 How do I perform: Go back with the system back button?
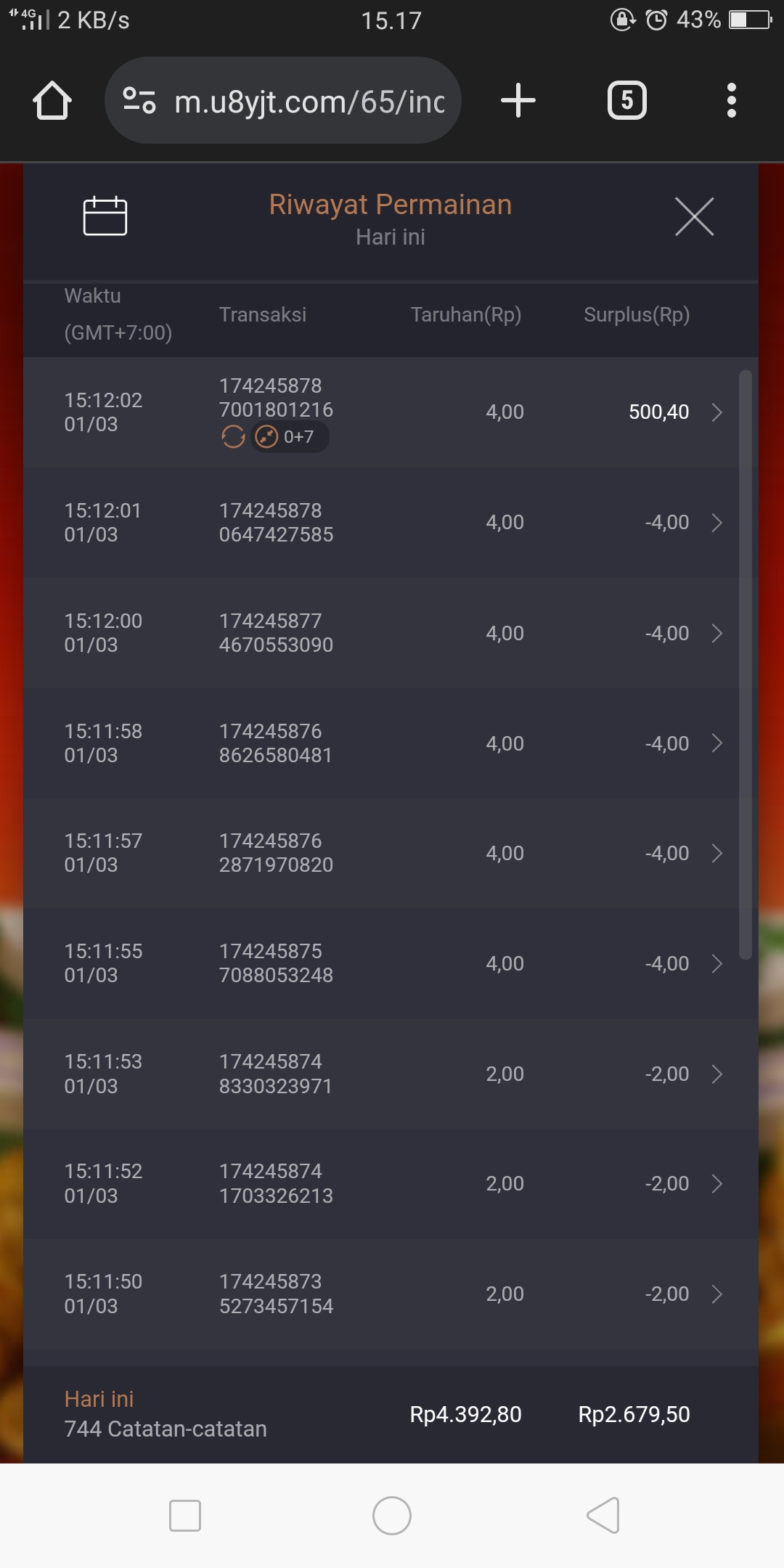(603, 1516)
